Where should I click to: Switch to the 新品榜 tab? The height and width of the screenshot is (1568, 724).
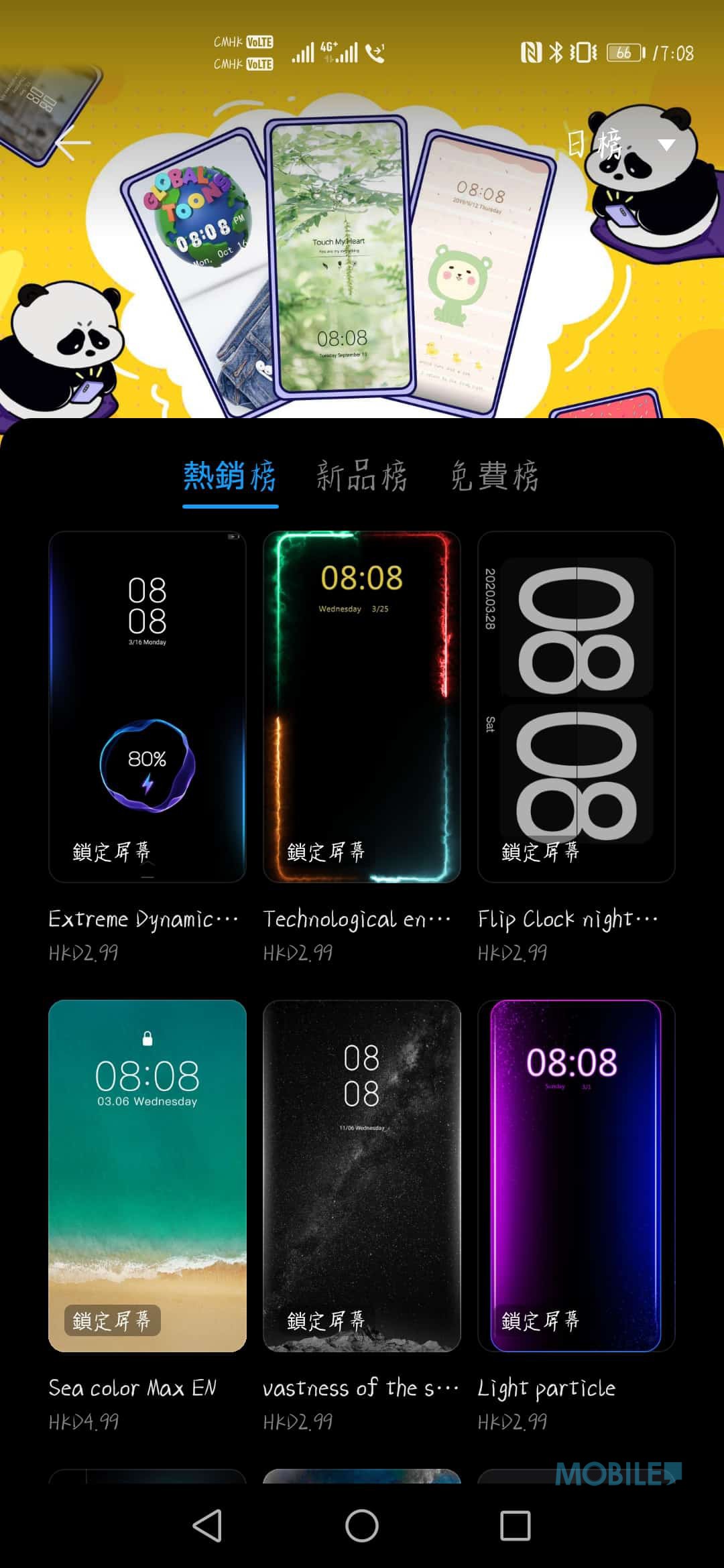[x=362, y=476]
